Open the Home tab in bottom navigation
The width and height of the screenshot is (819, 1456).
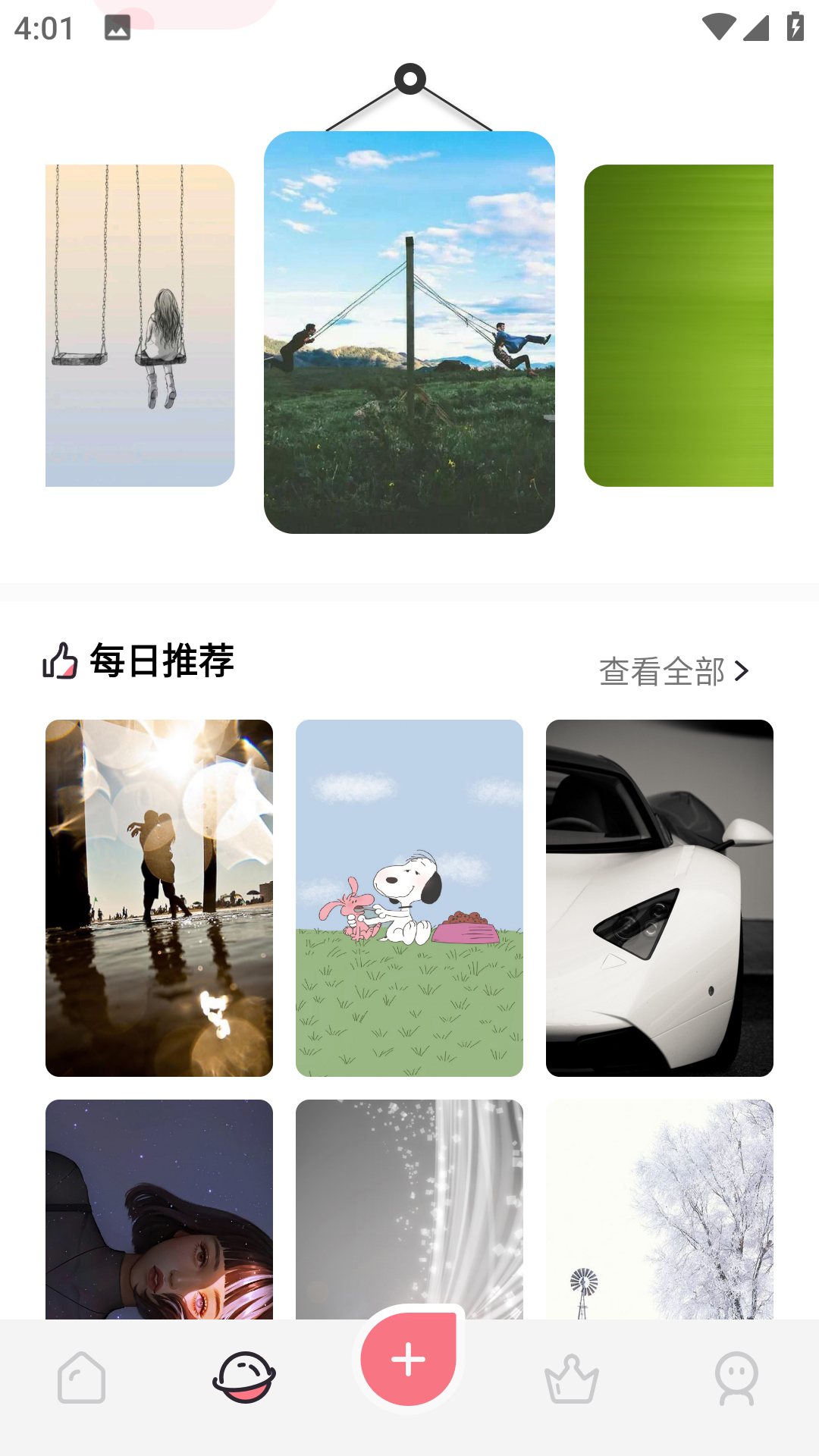(81, 1378)
